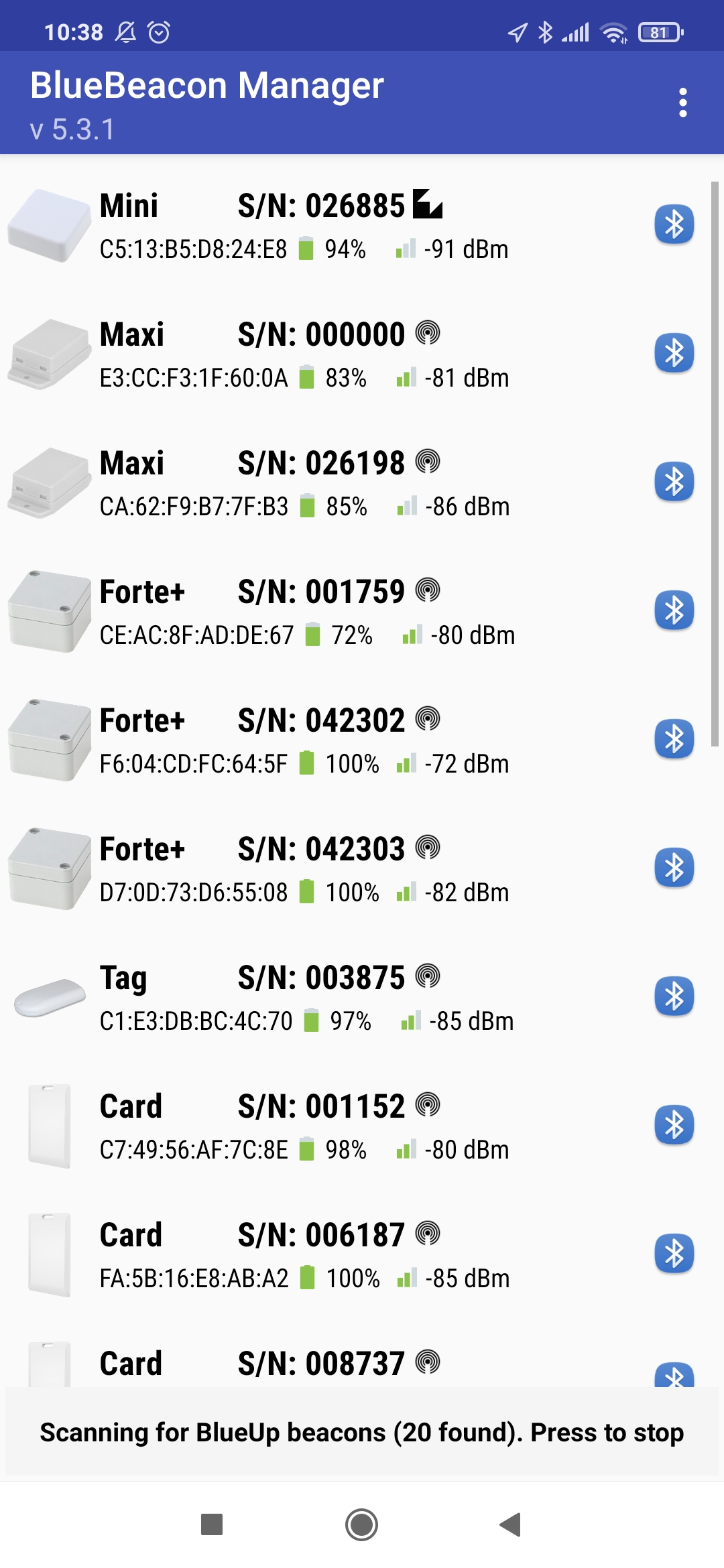724x1568 pixels.
Task: Tap Bluetooth button for Forte+ S/N 001759
Action: [x=674, y=610]
